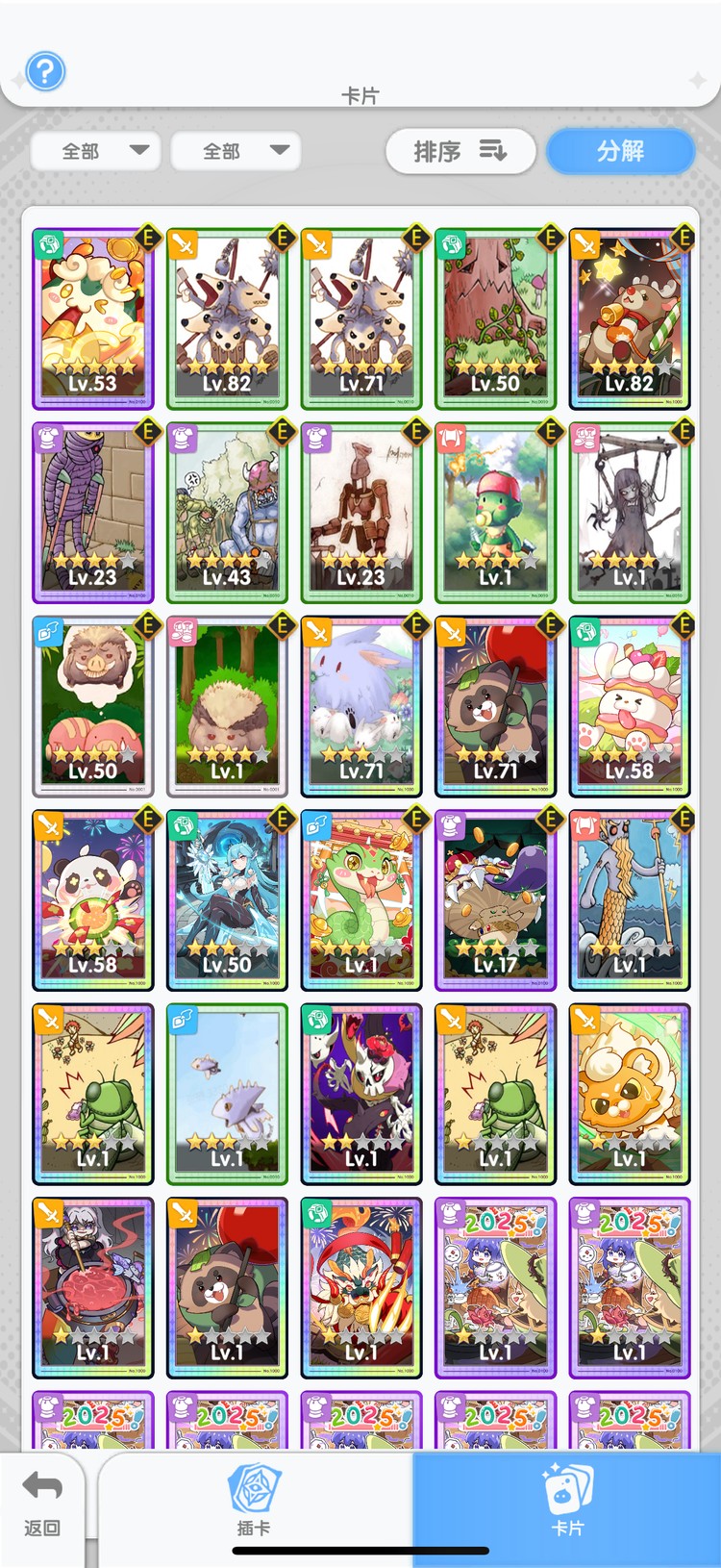Select the Lv.50 tree monster card

click(495, 317)
